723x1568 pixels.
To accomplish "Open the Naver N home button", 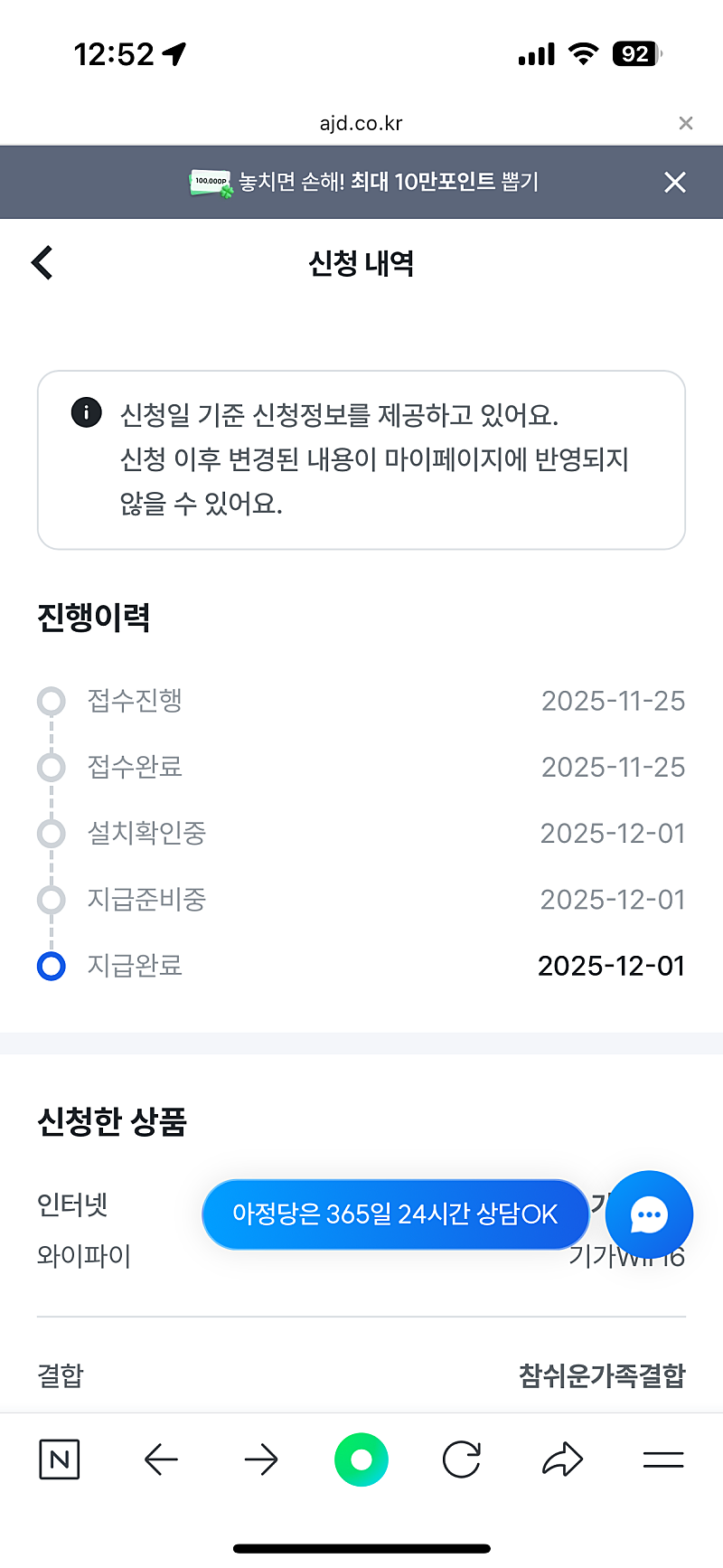I will (x=60, y=1459).
